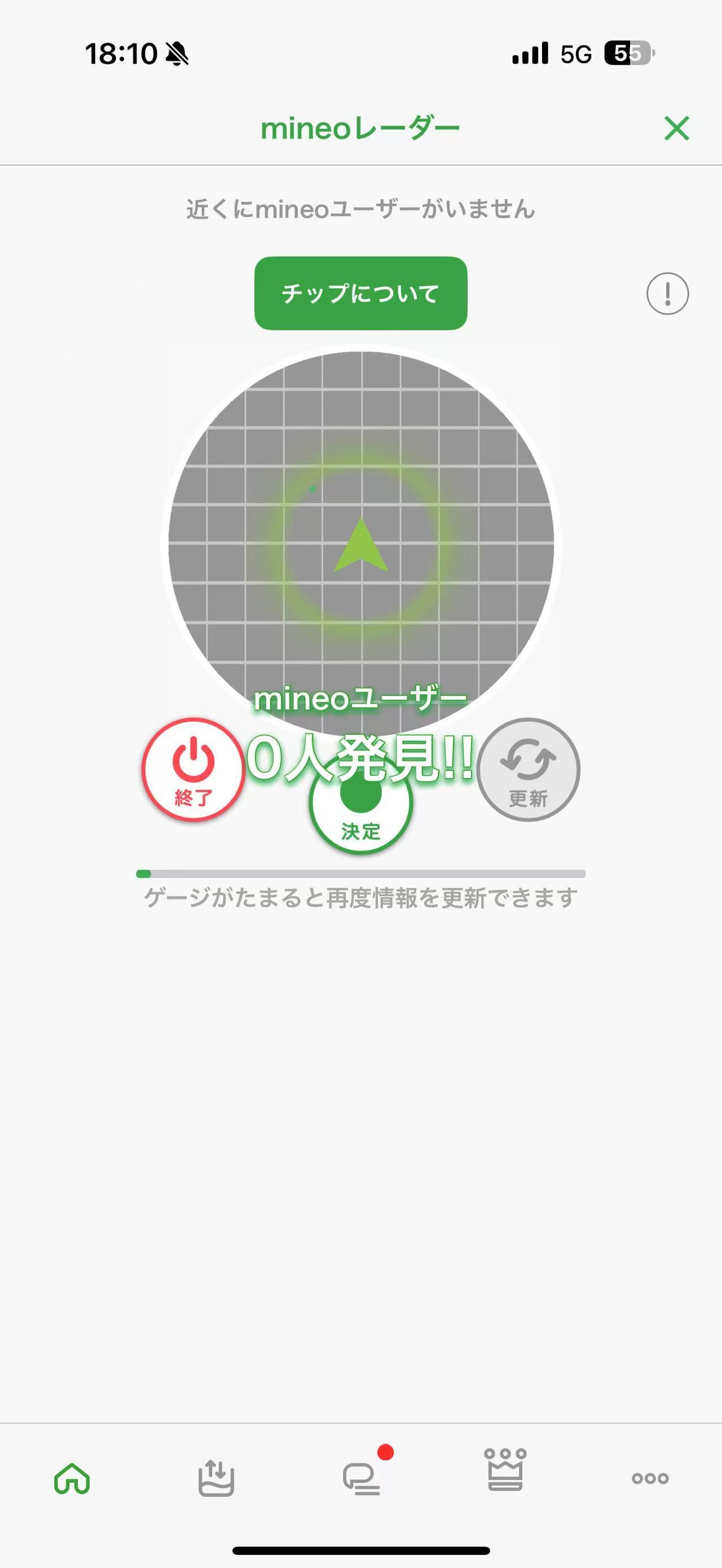Image resolution: width=722 pixels, height=1568 pixels.
Task: Tap the red 終了 power button
Action: (x=193, y=770)
